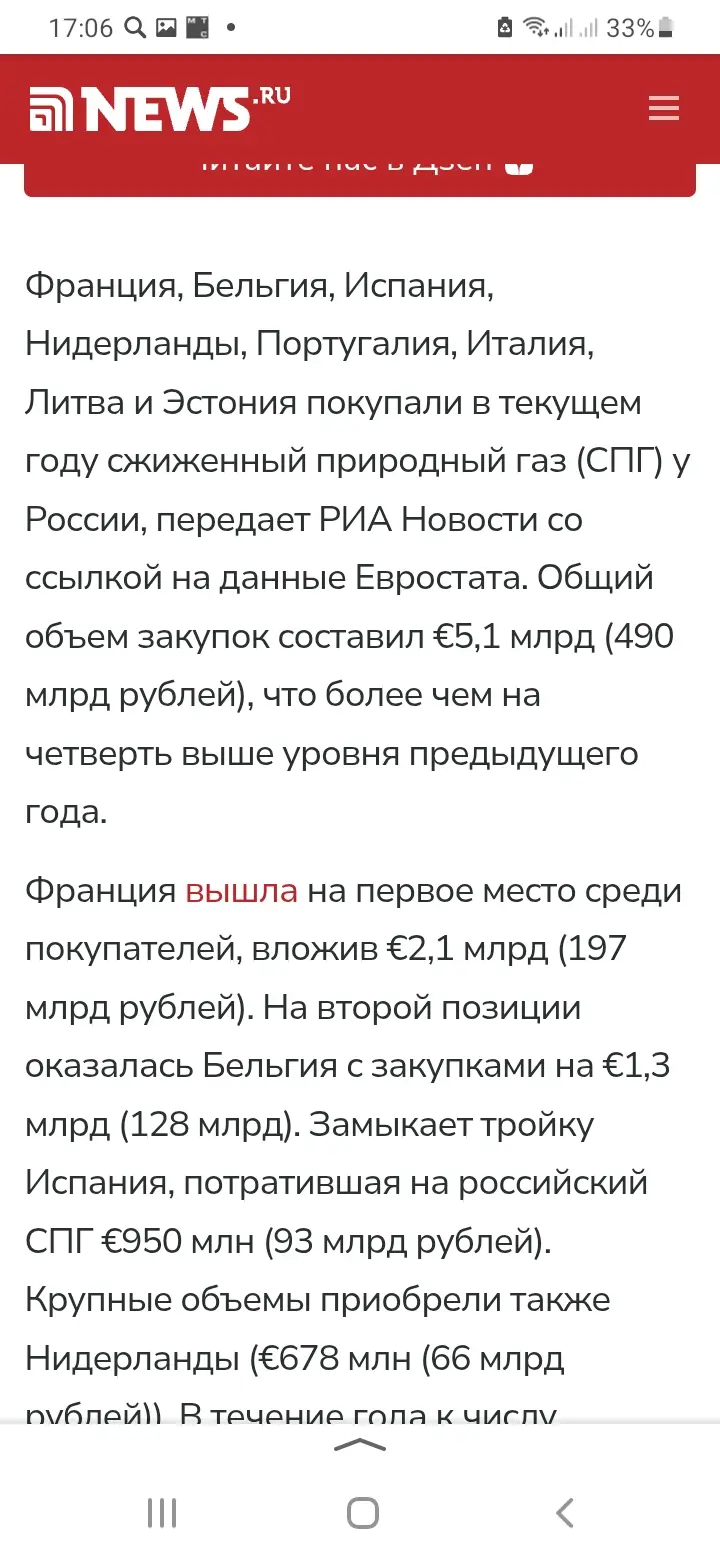Tap the NEWS.ru logo to go home
Image resolution: width=720 pixels, height=1560 pixels.
point(160,108)
